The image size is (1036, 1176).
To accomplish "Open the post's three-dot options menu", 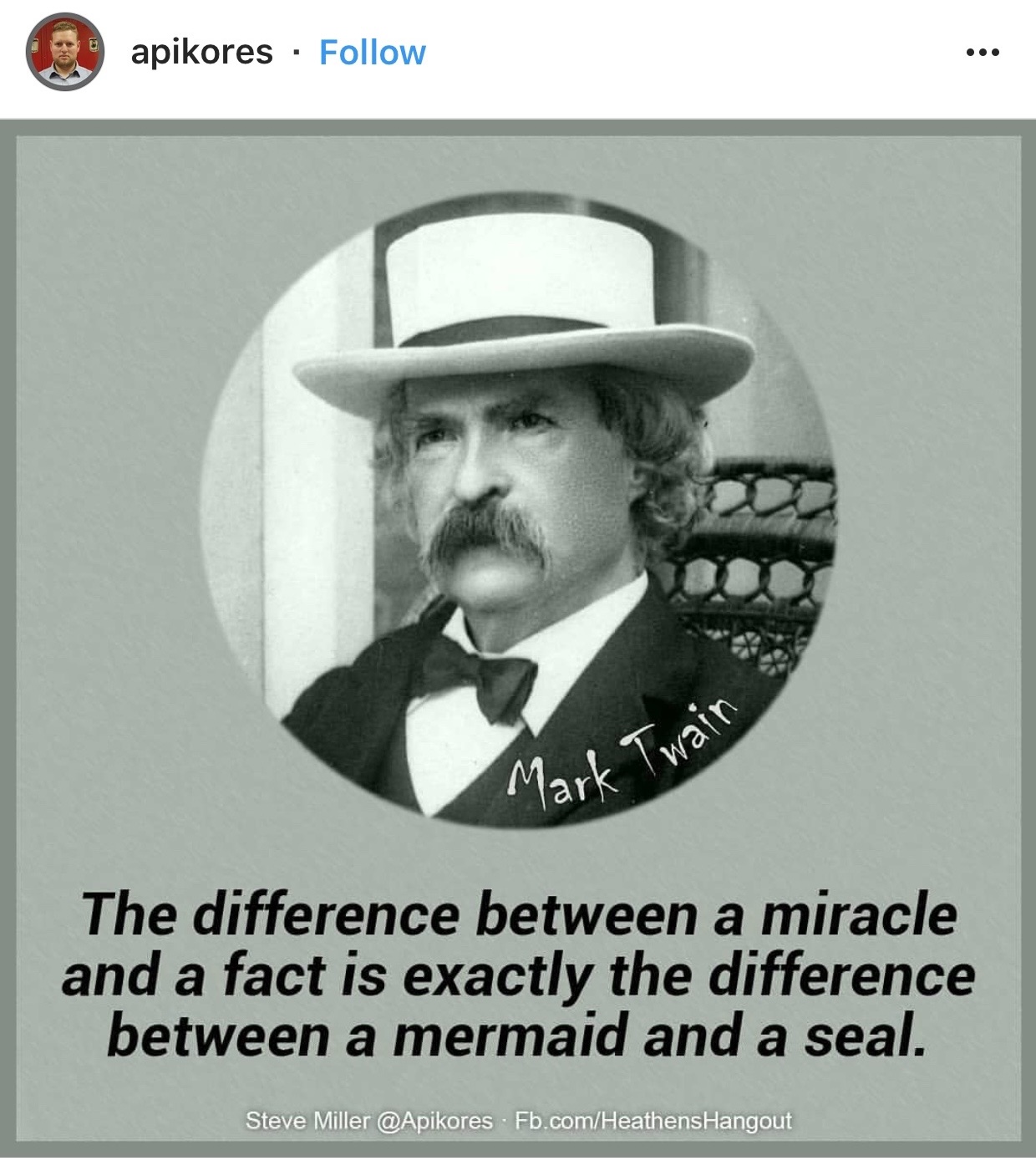I will (982, 53).
